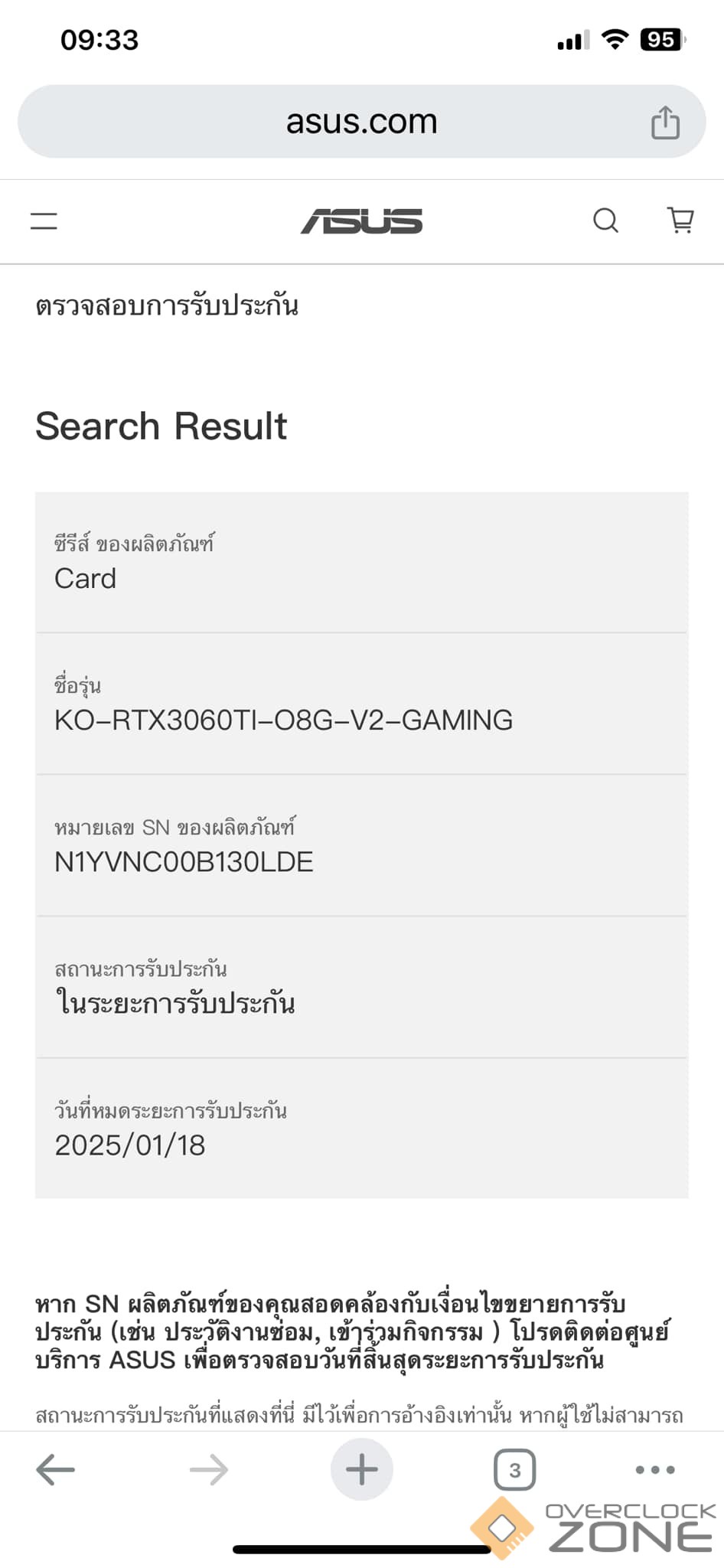Go back to the previous page
Image resolution: width=724 pixels, height=1568 pixels.
56,1469
